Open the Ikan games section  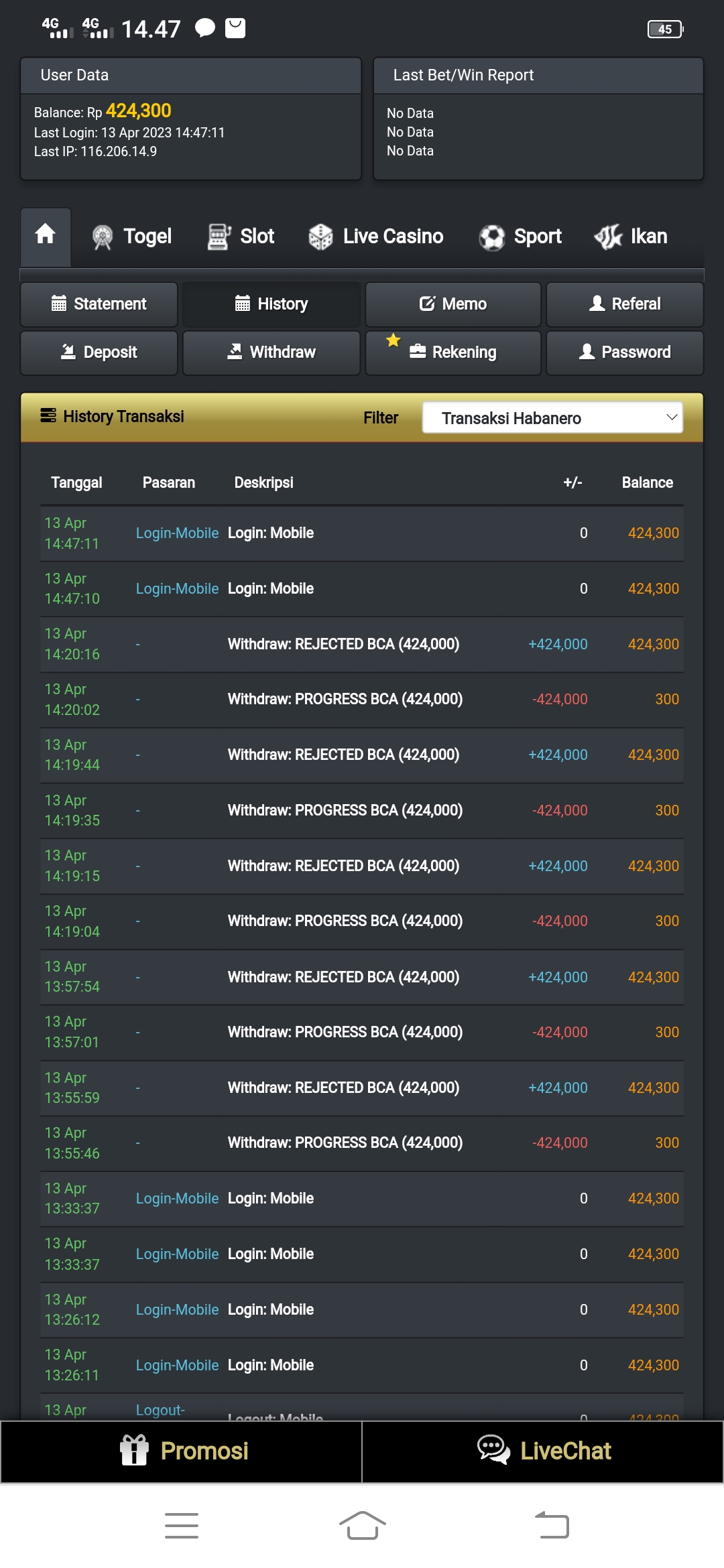coord(631,237)
